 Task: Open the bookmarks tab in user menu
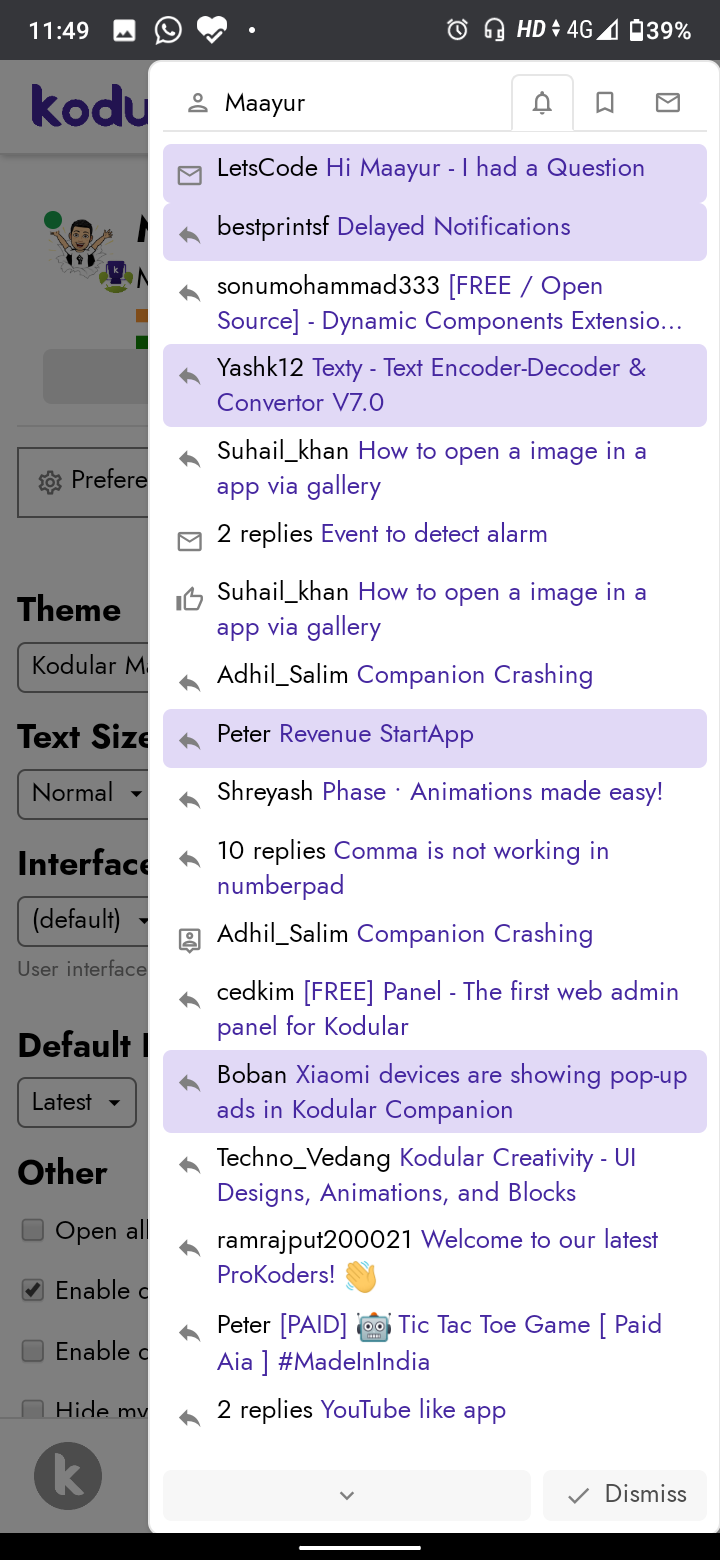coord(604,103)
